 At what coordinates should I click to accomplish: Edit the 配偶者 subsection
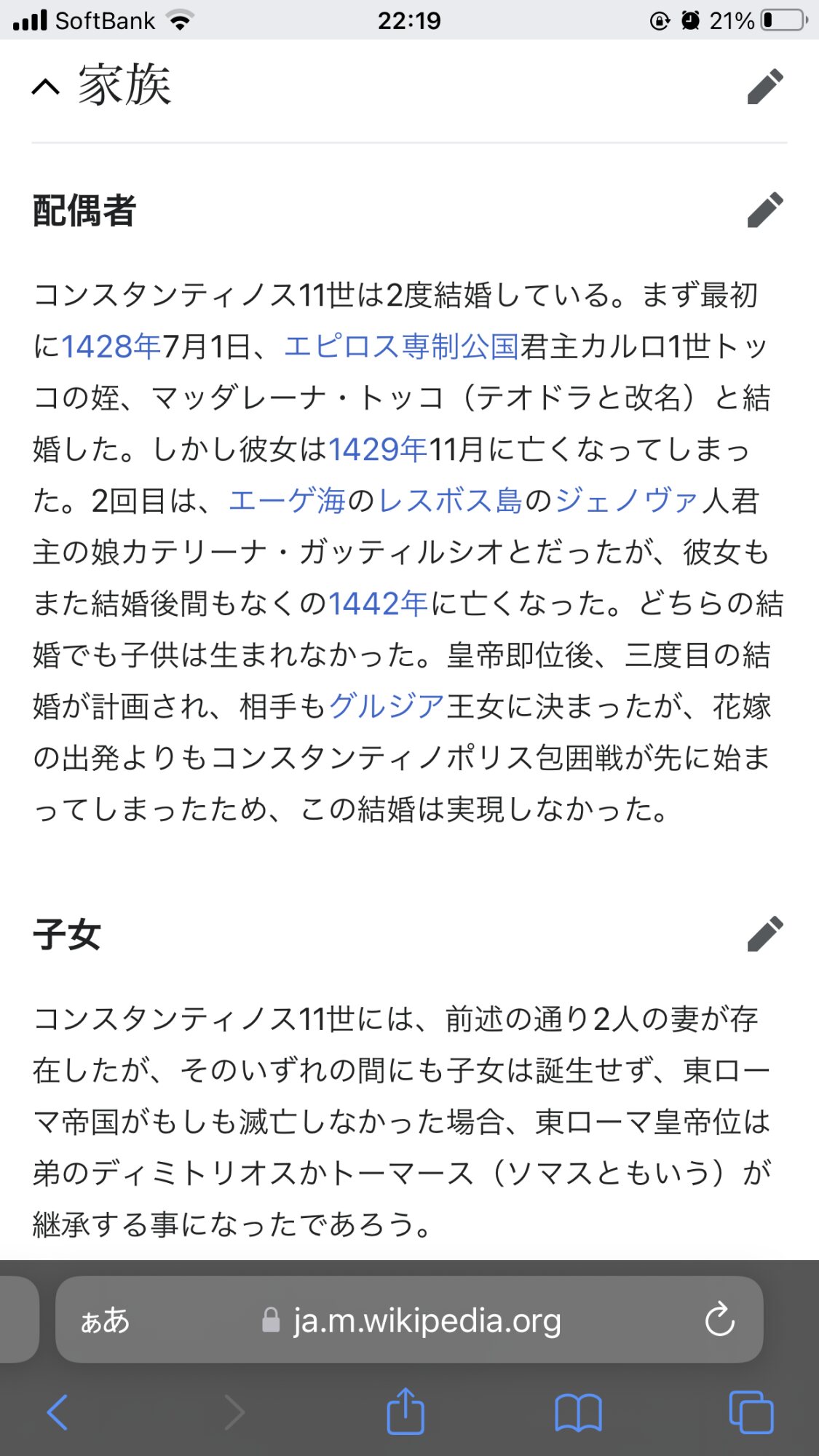click(x=765, y=210)
